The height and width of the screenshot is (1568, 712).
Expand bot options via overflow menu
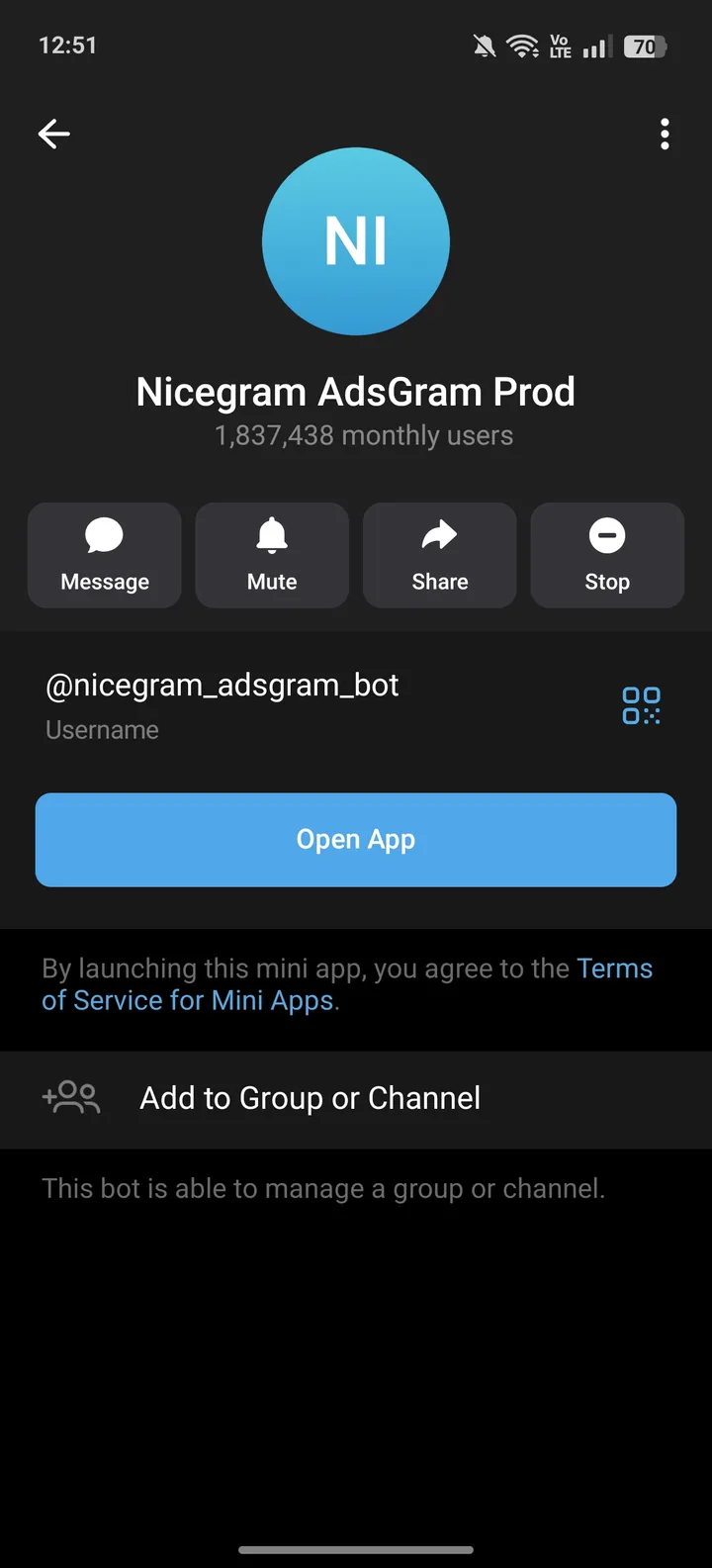[x=665, y=134]
